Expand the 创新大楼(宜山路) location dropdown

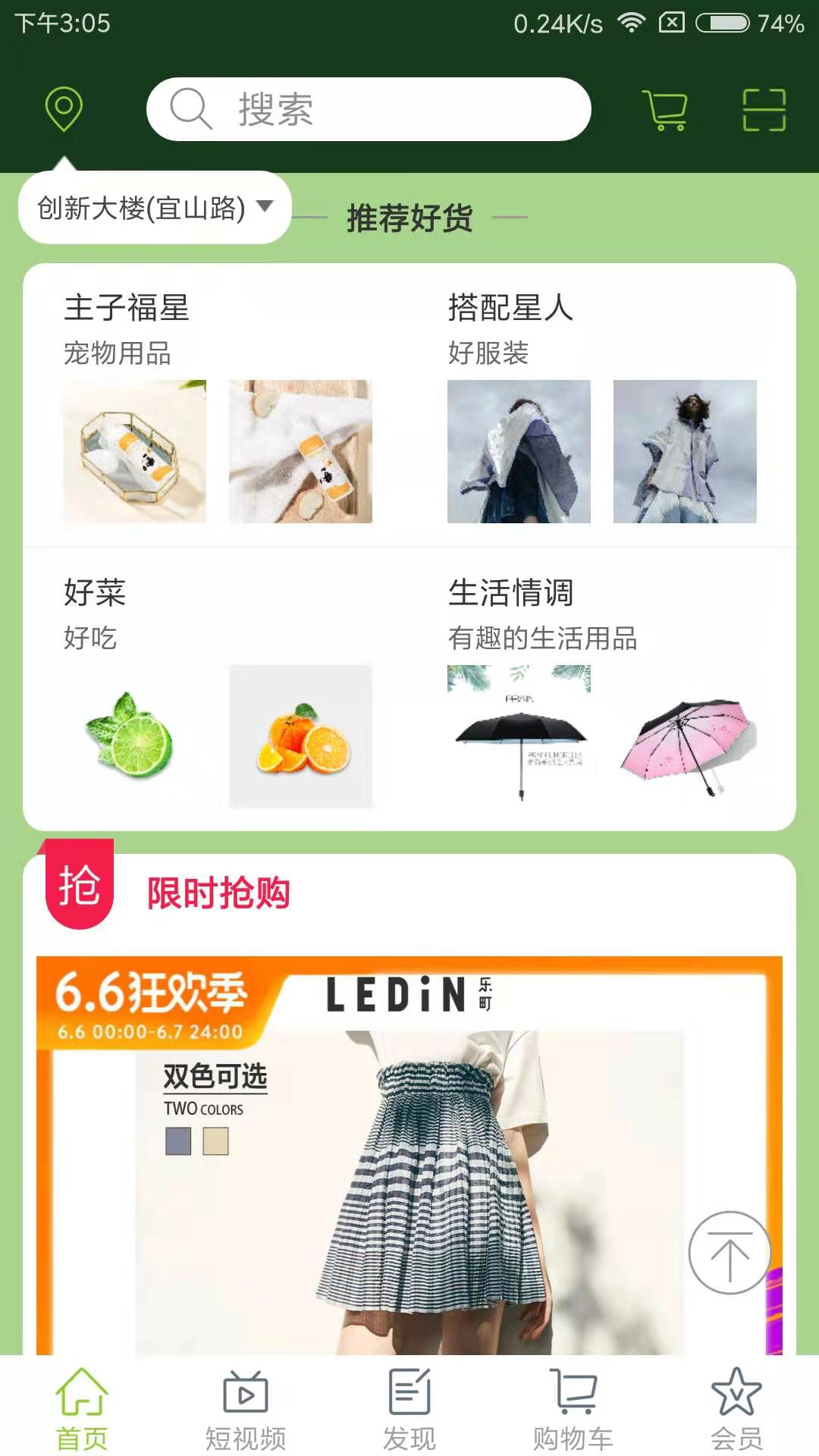point(155,208)
